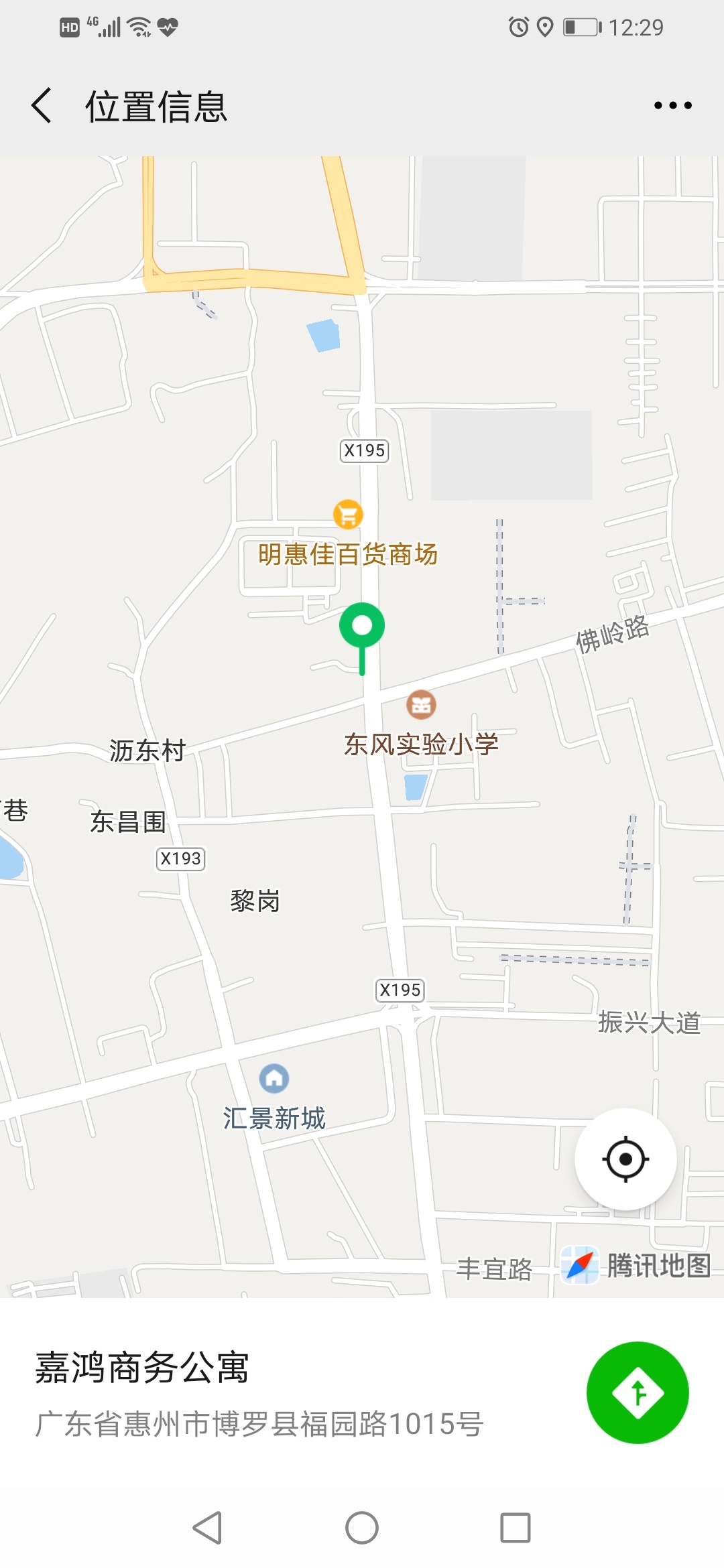Image resolution: width=724 pixels, height=1568 pixels.
Task: Select the 汇景新城 residence marker
Action: click(274, 1078)
